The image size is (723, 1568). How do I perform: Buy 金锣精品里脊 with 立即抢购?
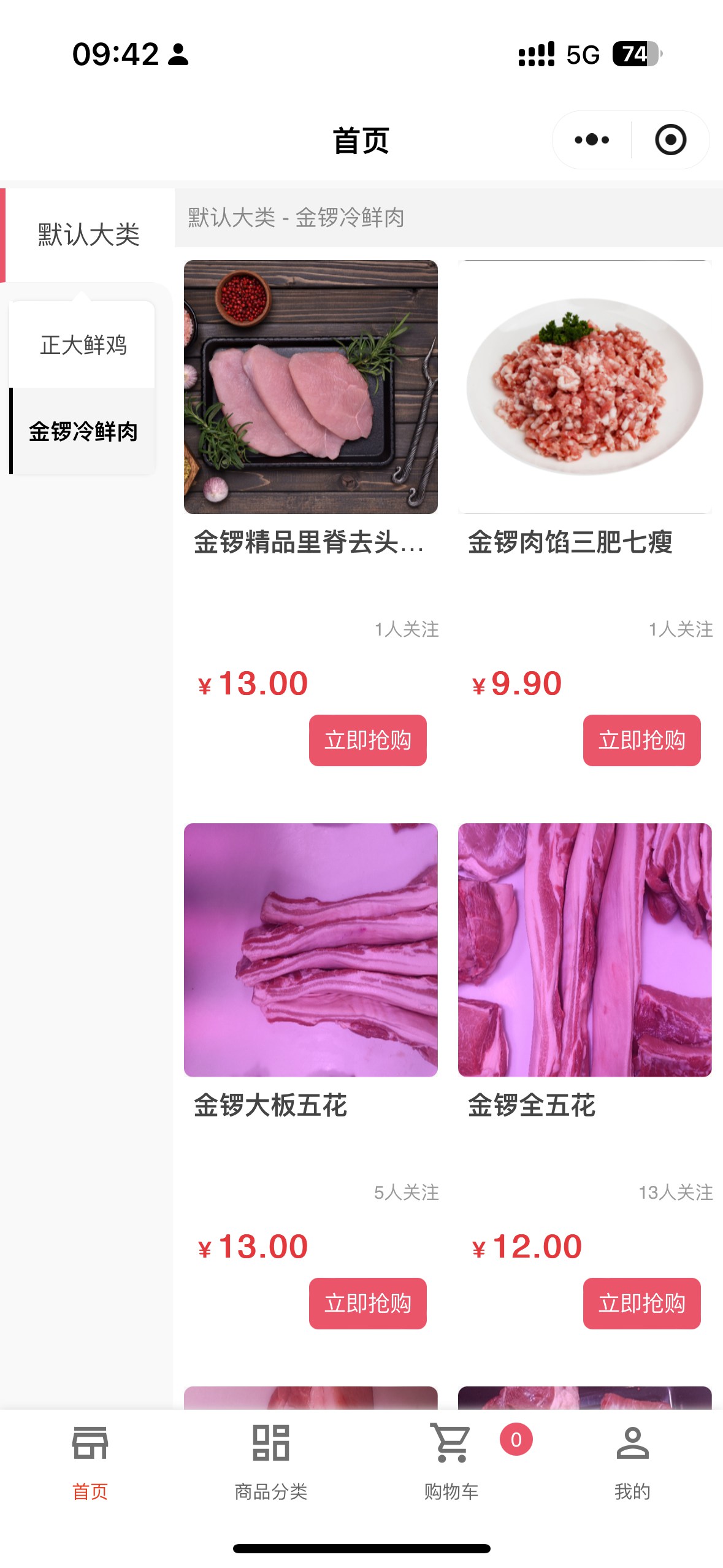tap(367, 740)
